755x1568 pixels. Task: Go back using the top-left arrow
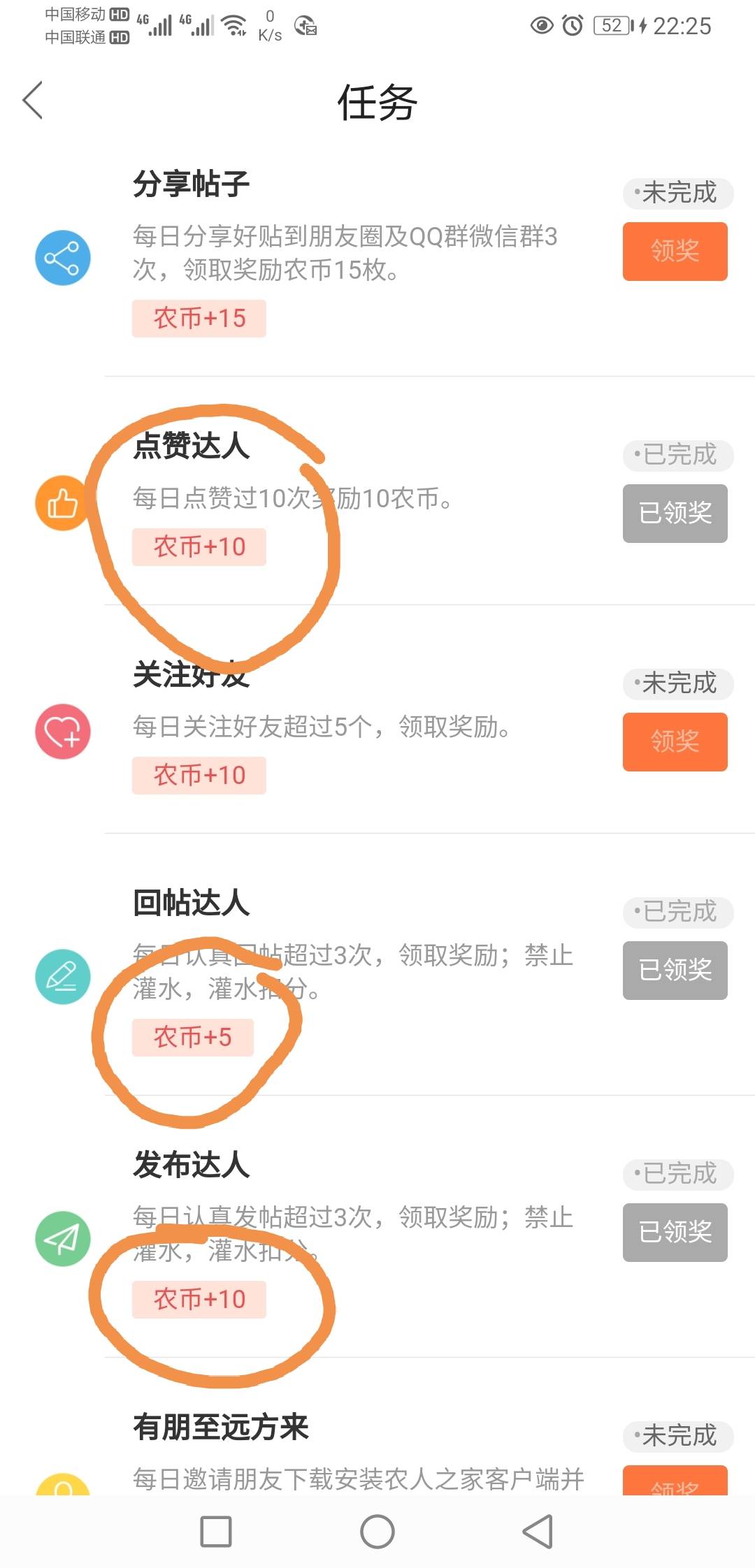33,101
